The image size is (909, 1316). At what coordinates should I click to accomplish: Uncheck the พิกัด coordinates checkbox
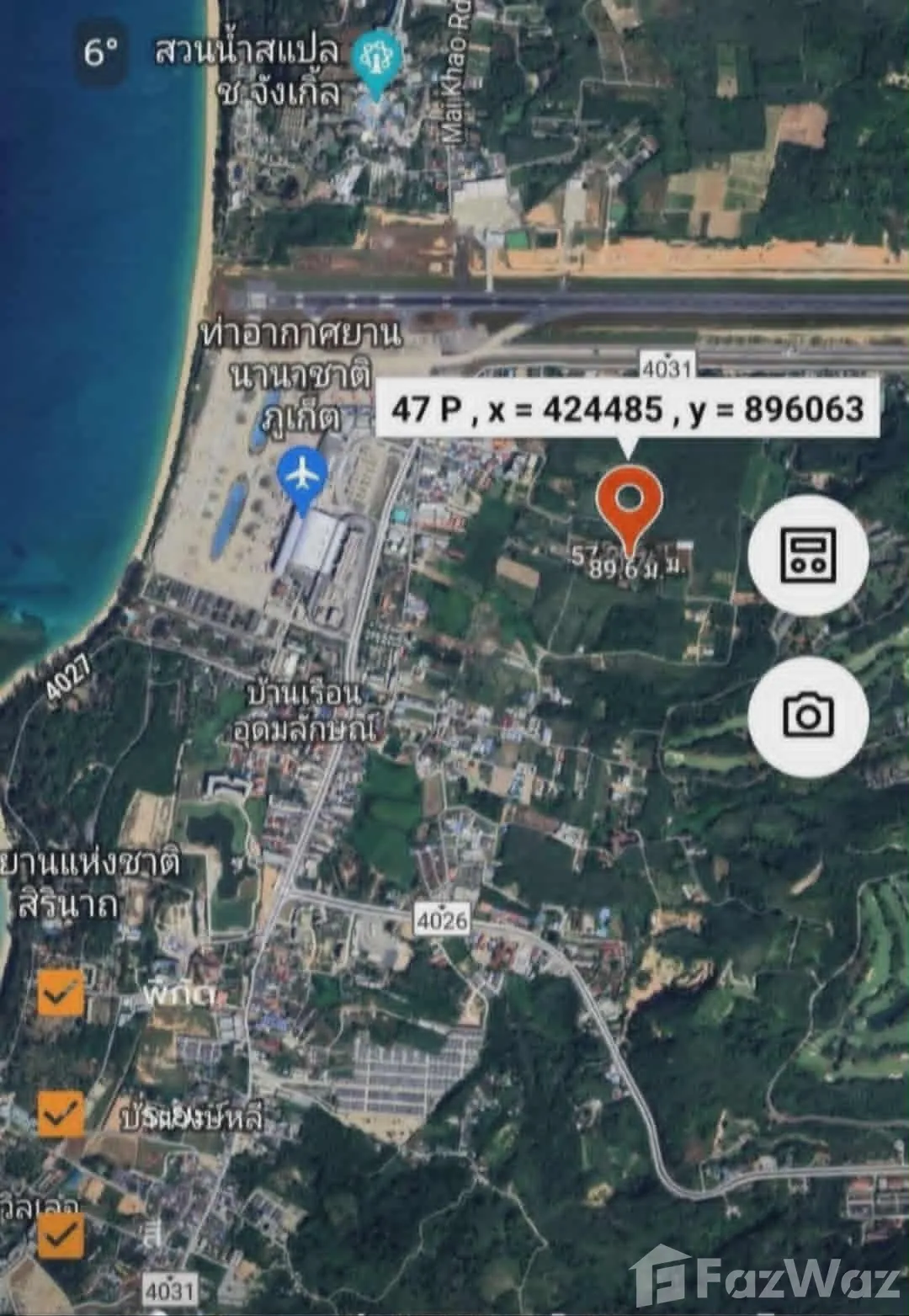point(61,994)
